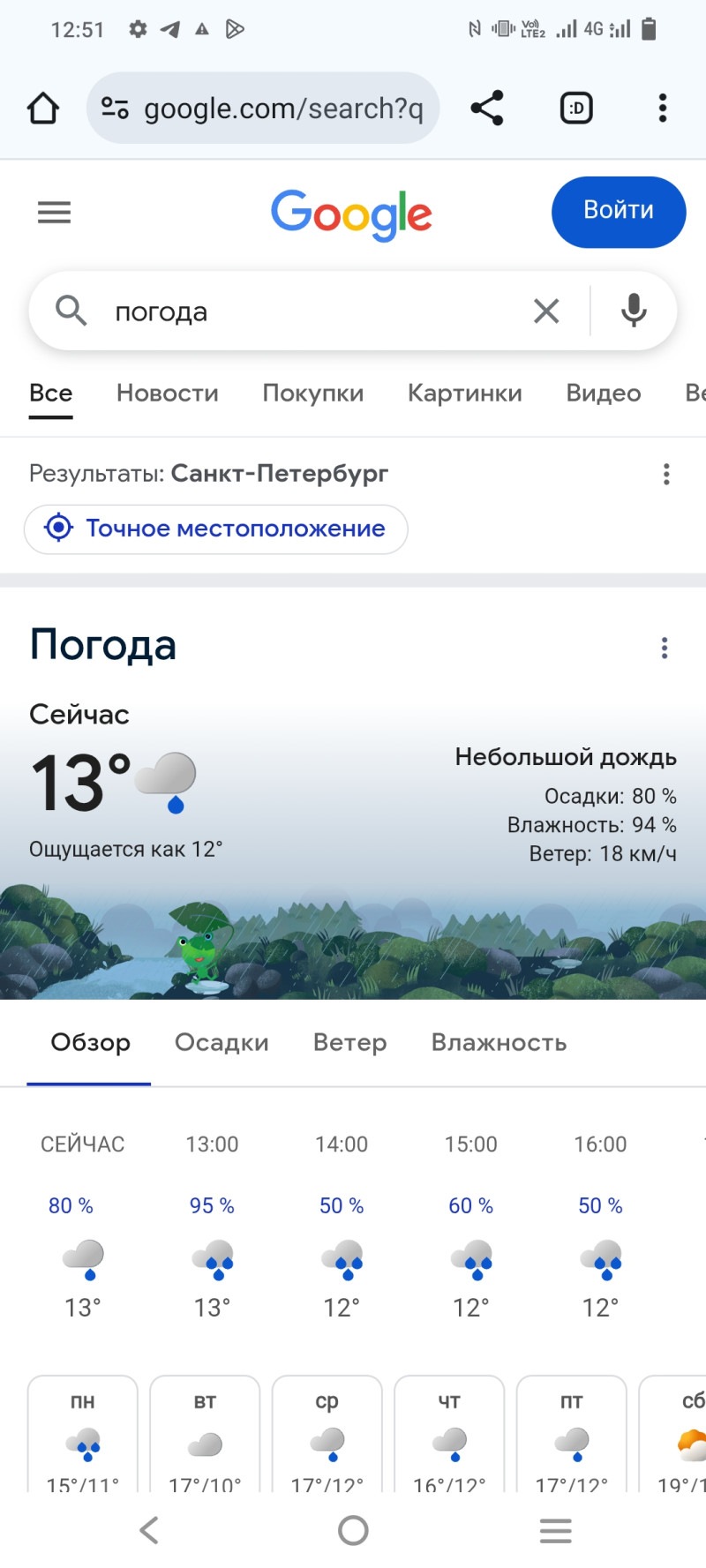Open the Погода card options menu
The height and width of the screenshot is (1568, 706).
click(x=665, y=649)
